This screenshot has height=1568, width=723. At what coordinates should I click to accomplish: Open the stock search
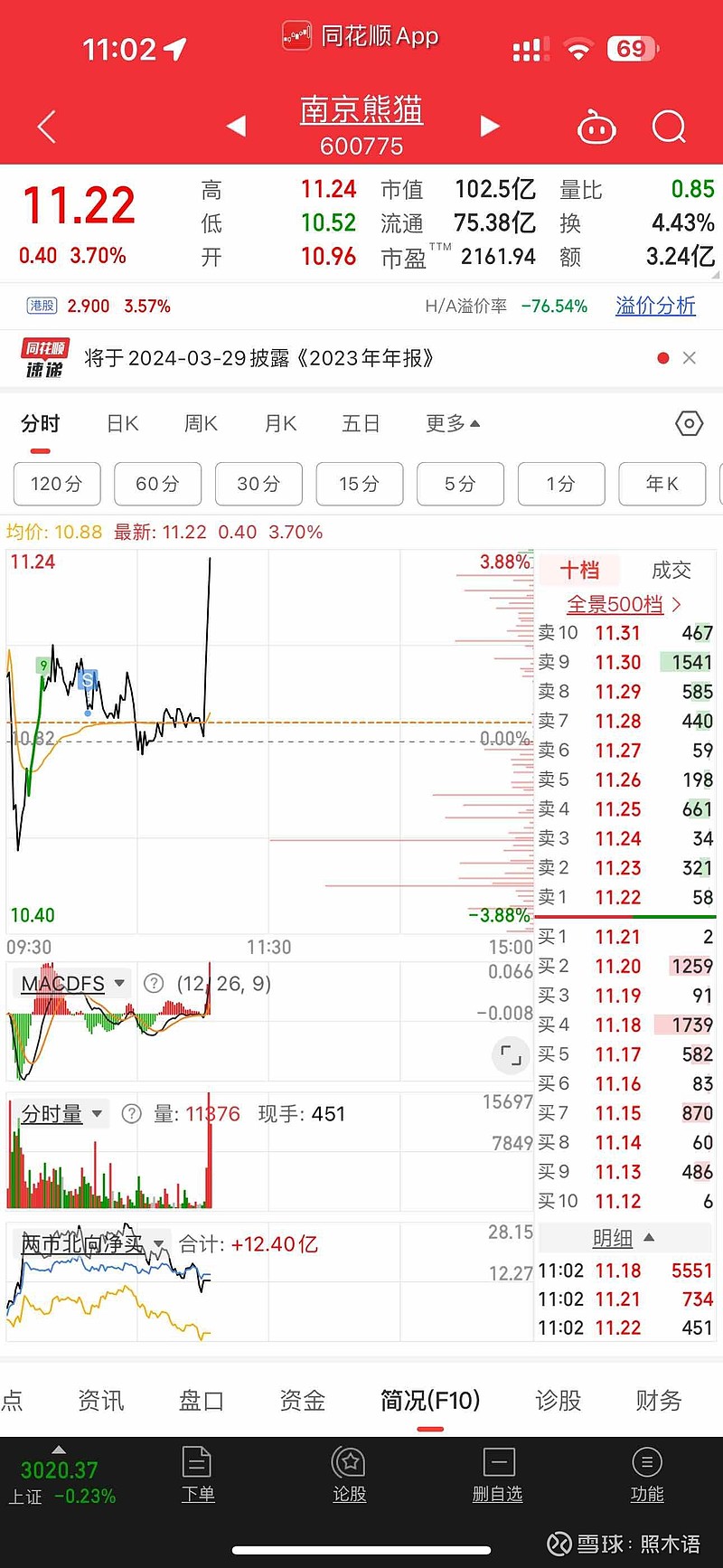pos(669,128)
